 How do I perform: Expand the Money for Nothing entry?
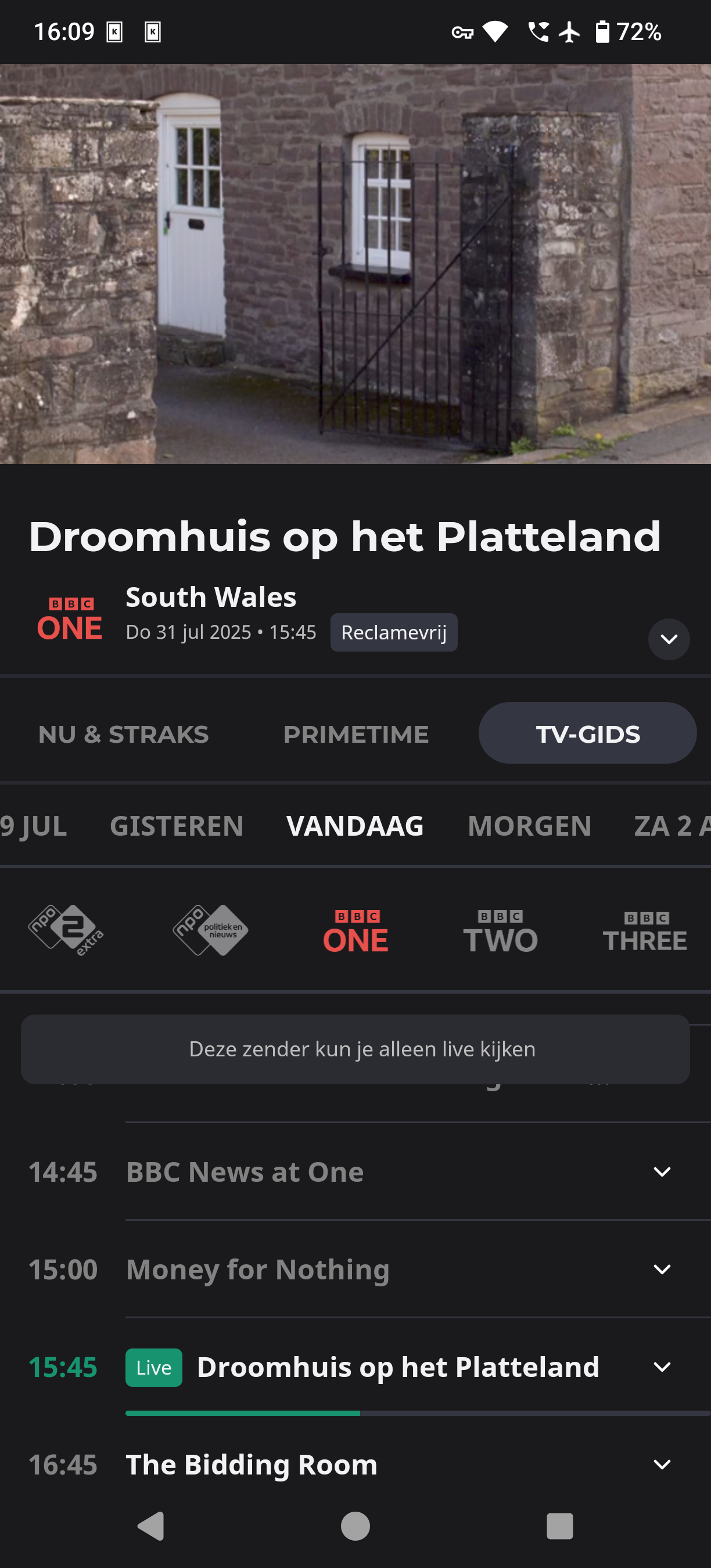662,1269
